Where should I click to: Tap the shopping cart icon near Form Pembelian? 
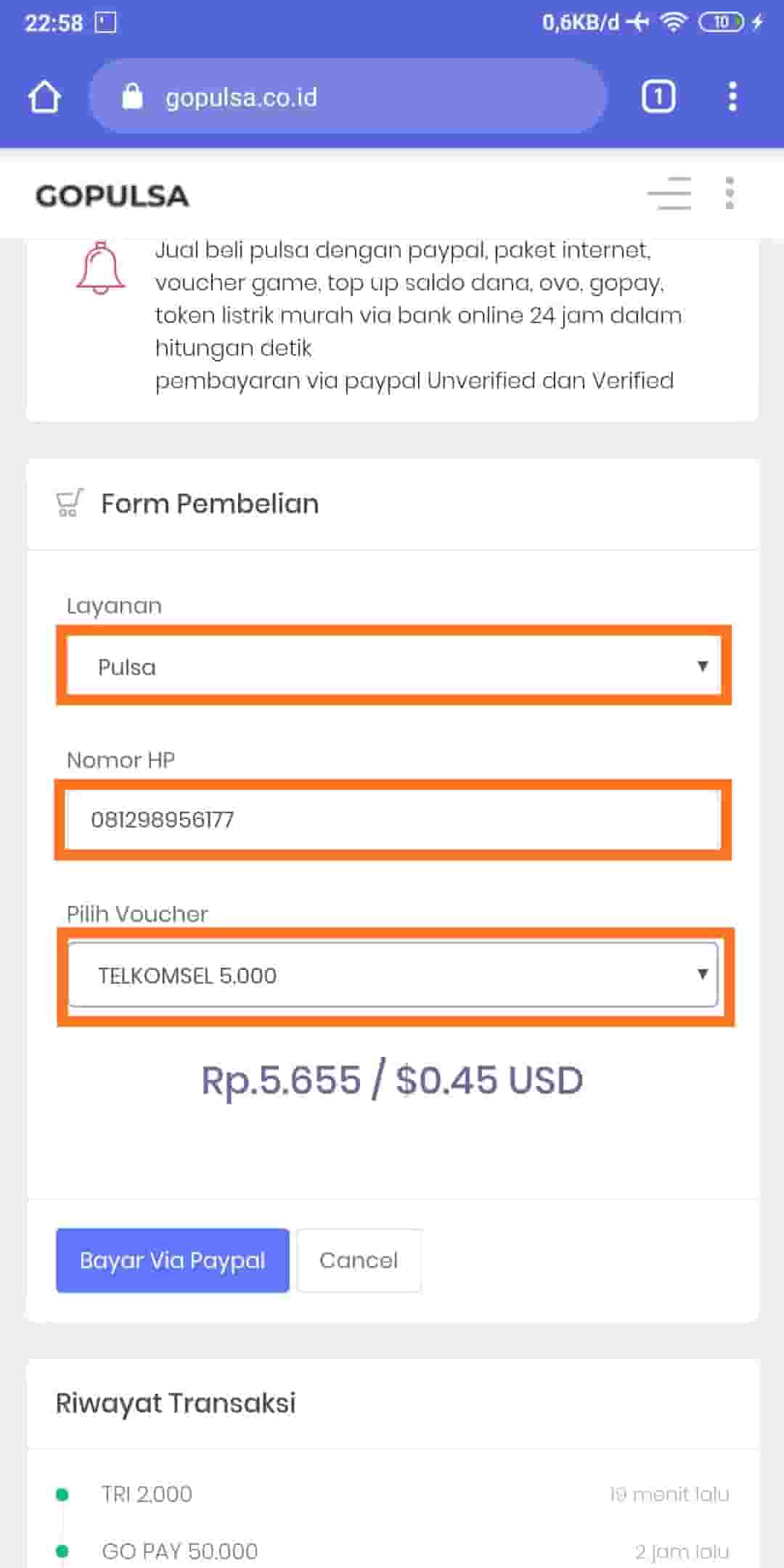(x=70, y=502)
